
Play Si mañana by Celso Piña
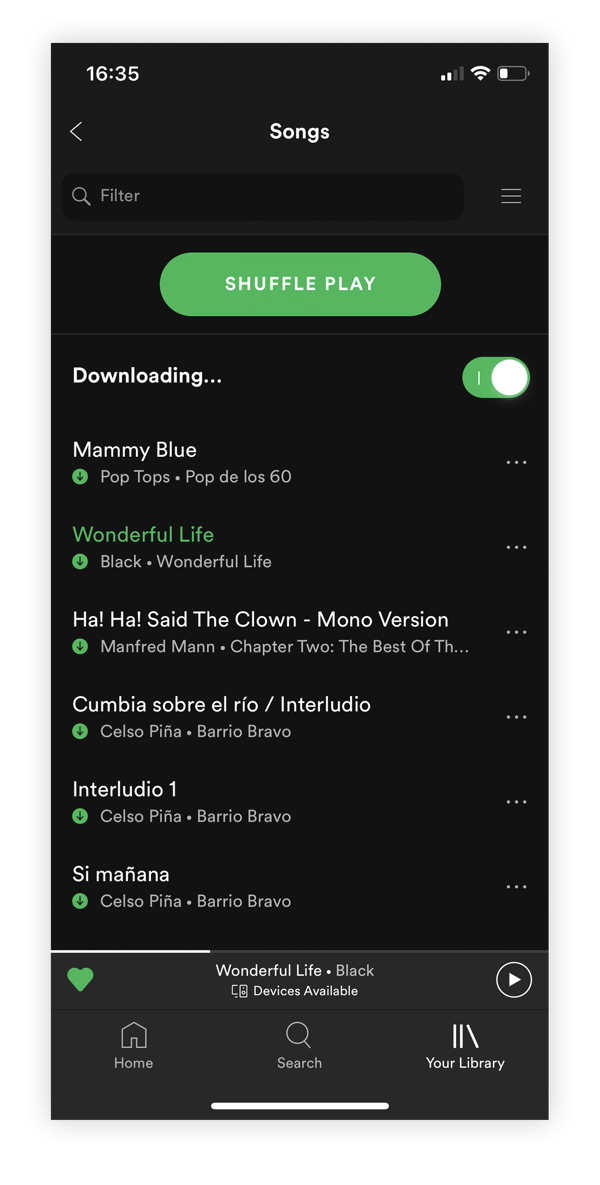[x=260, y=887]
